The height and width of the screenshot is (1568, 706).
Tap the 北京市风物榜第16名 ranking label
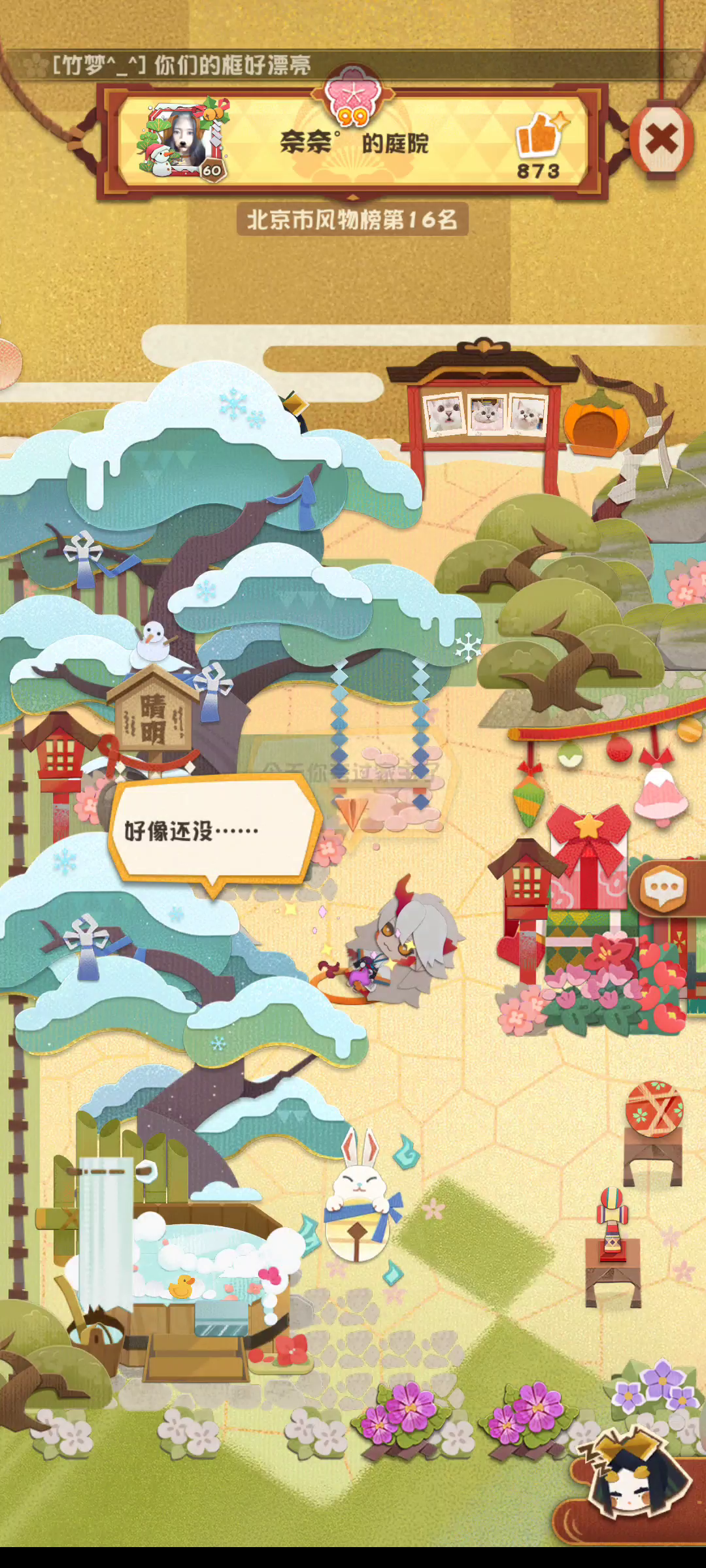tap(352, 219)
